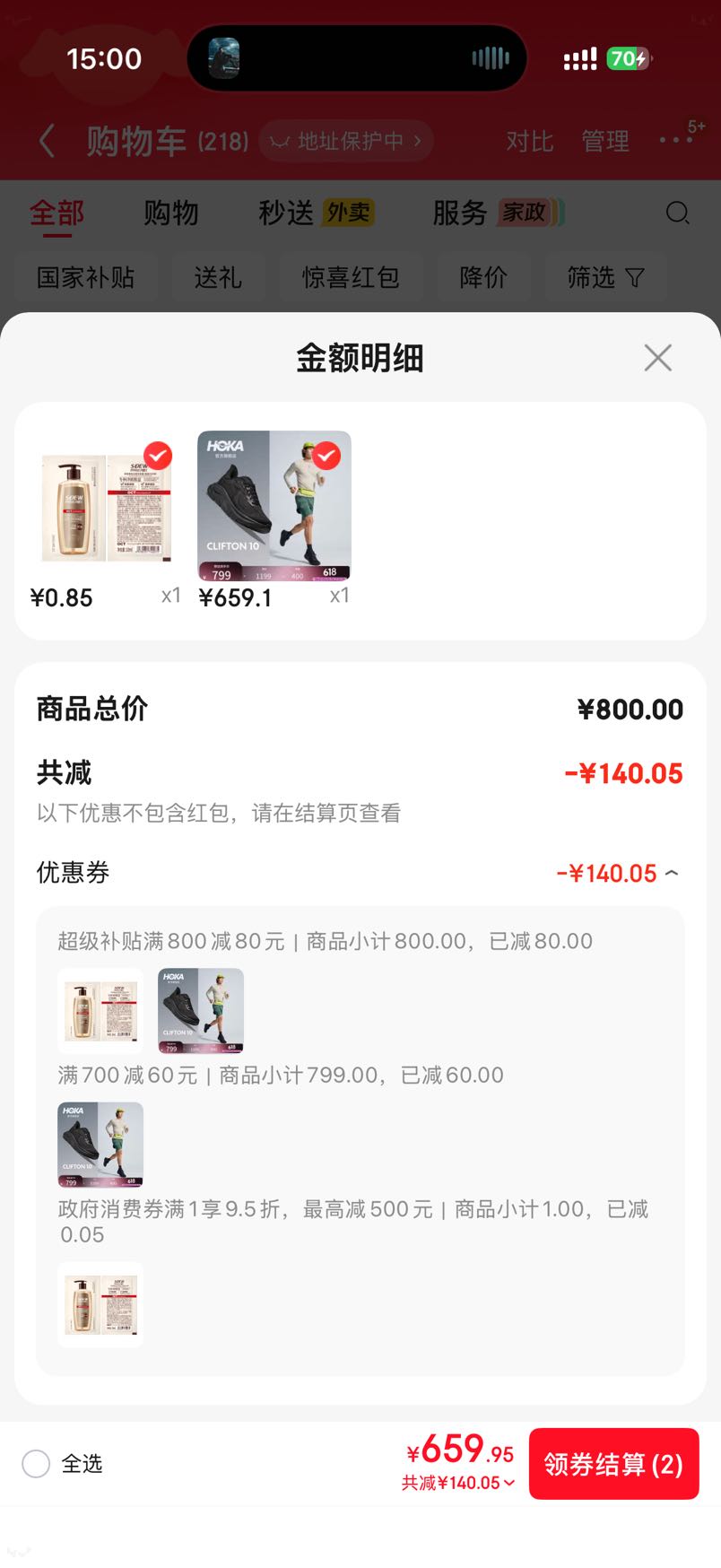The height and width of the screenshot is (1568, 721).
Task: Open the 地址保护中 address chip
Action: [346, 141]
